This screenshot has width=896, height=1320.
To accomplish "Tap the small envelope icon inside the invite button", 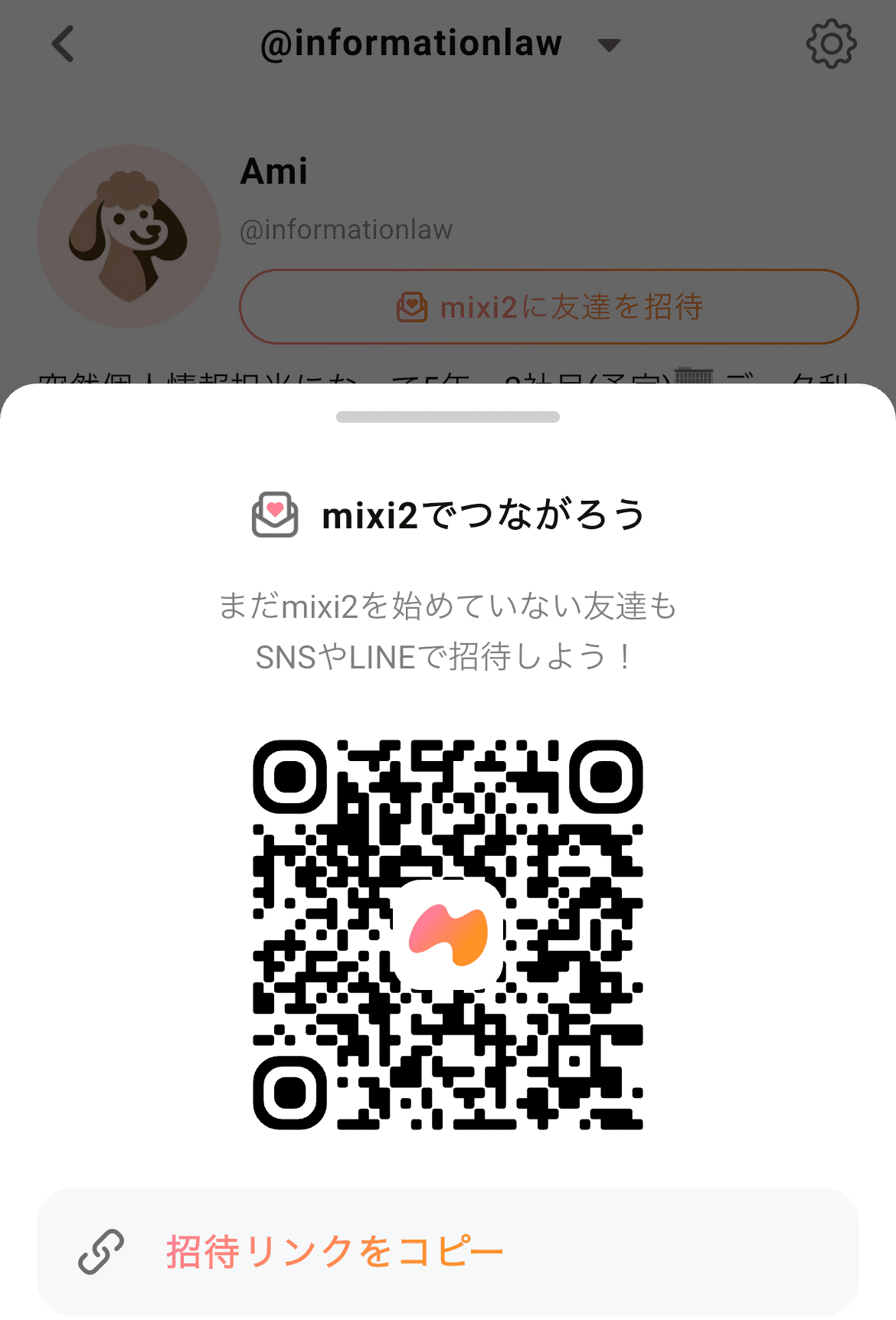I will click(412, 305).
